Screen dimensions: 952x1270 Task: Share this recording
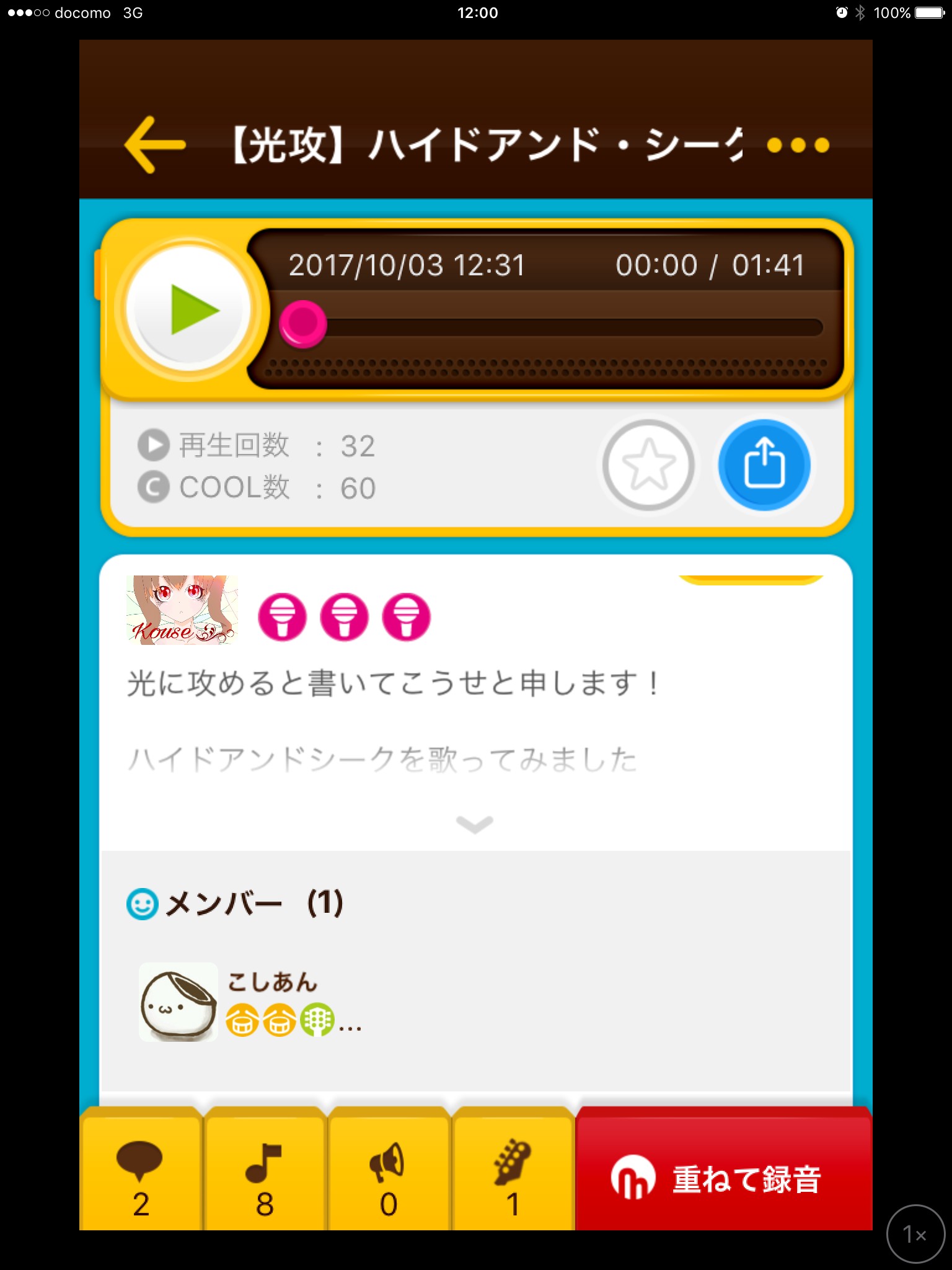[764, 465]
